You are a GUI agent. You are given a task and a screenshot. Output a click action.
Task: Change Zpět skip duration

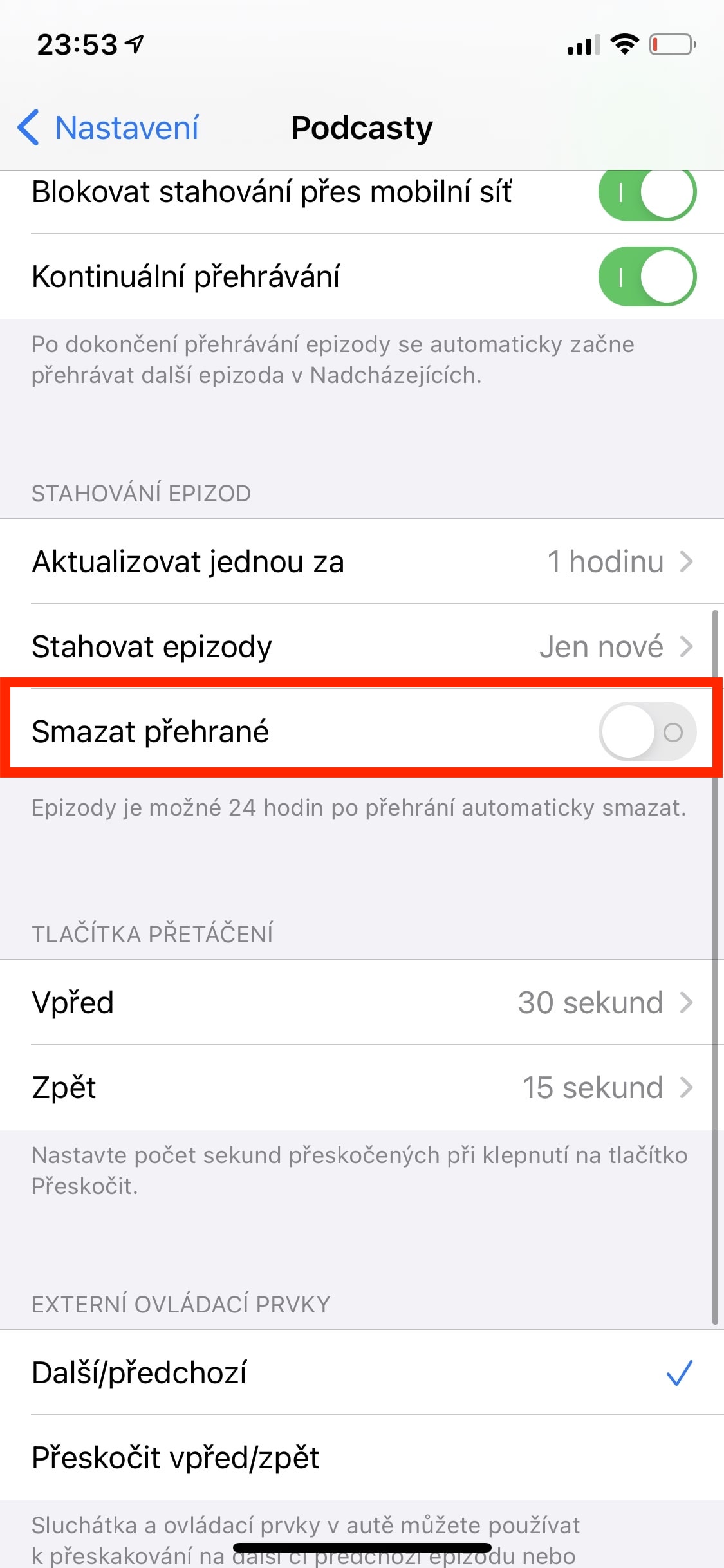(x=362, y=1087)
